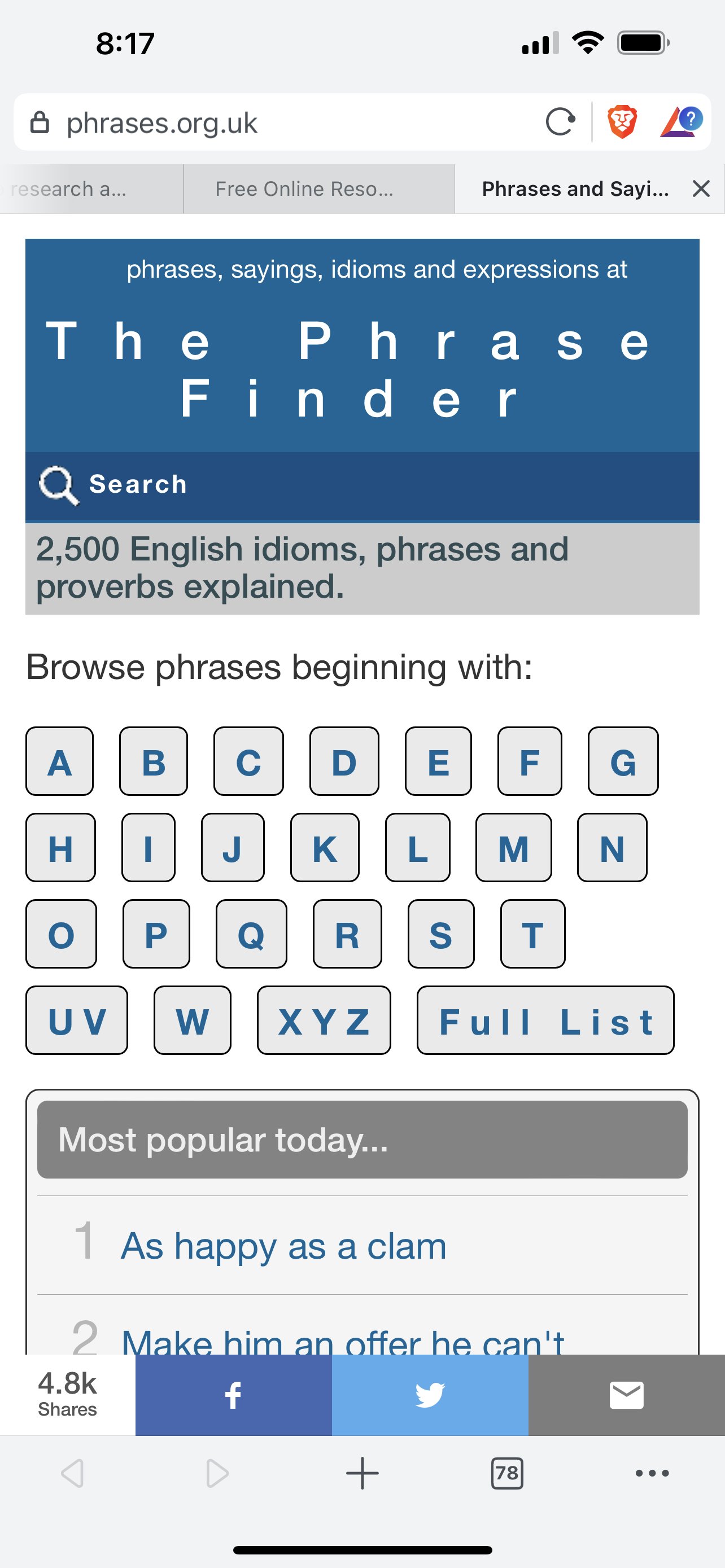Open the U V phrases group

click(x=77, y=1021)
